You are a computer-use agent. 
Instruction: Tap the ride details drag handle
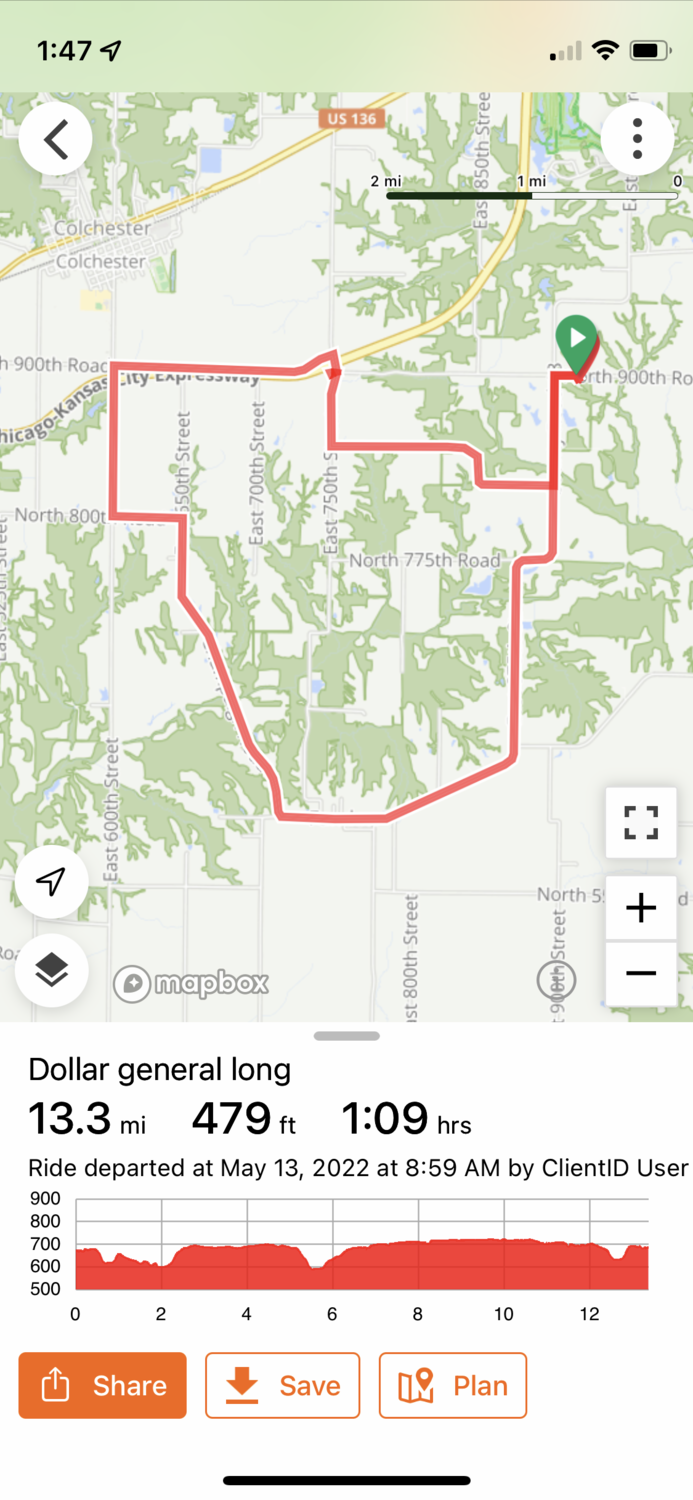(x=346, y=1036)
